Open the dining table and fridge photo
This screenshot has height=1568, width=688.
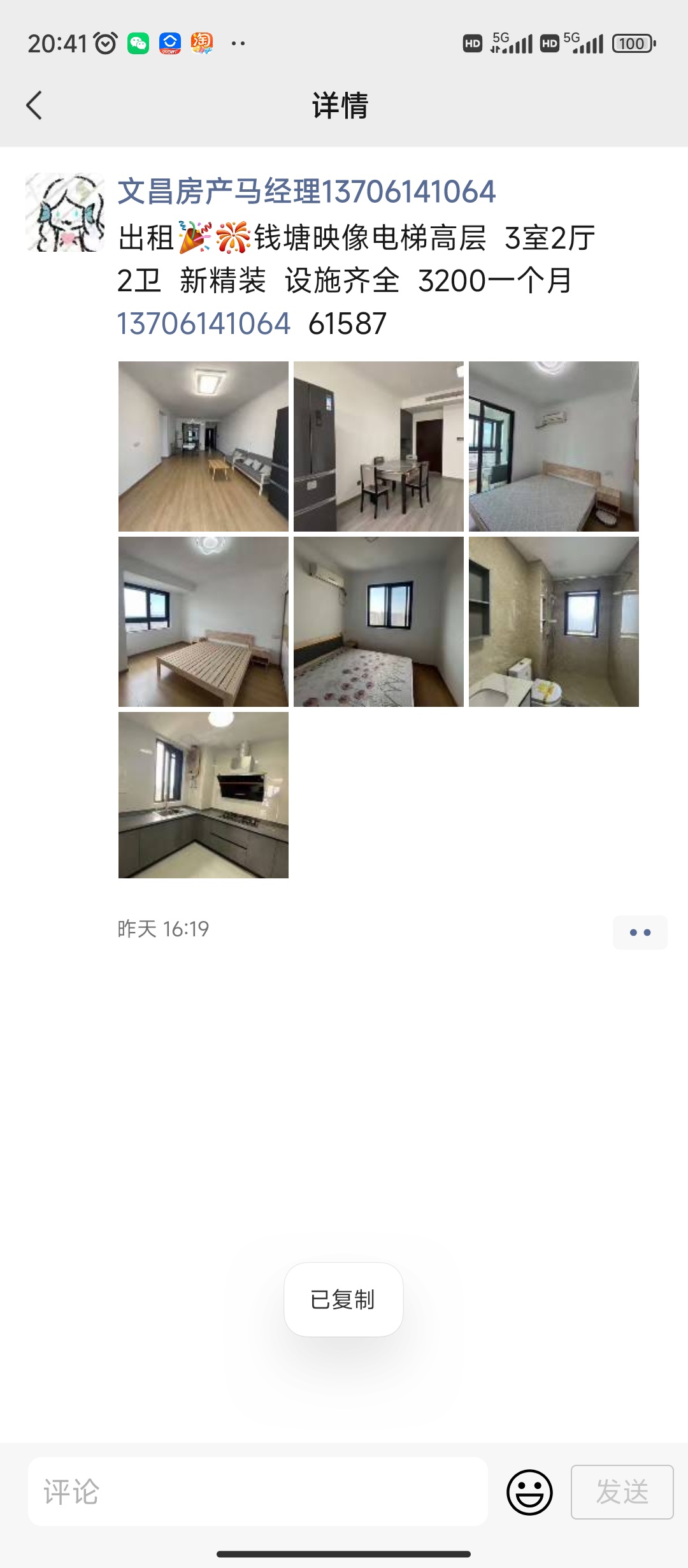coord(378,446)
